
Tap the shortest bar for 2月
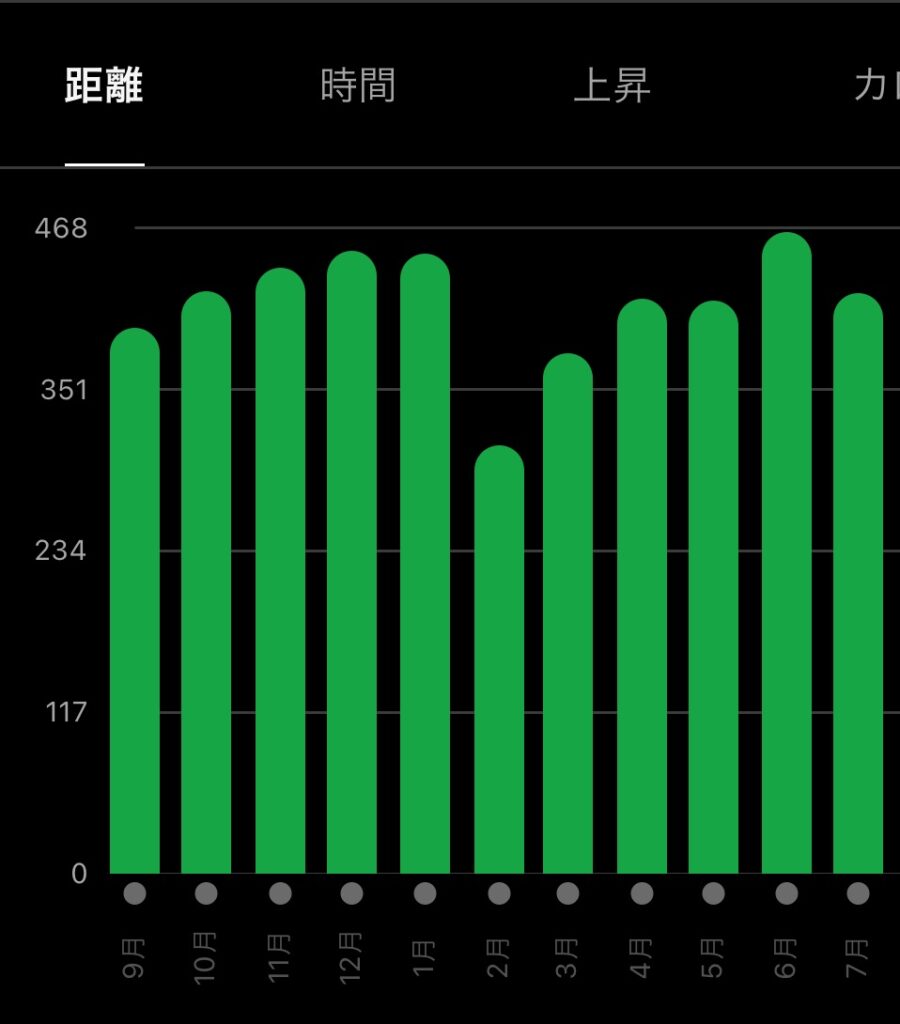tap(495, 660)
